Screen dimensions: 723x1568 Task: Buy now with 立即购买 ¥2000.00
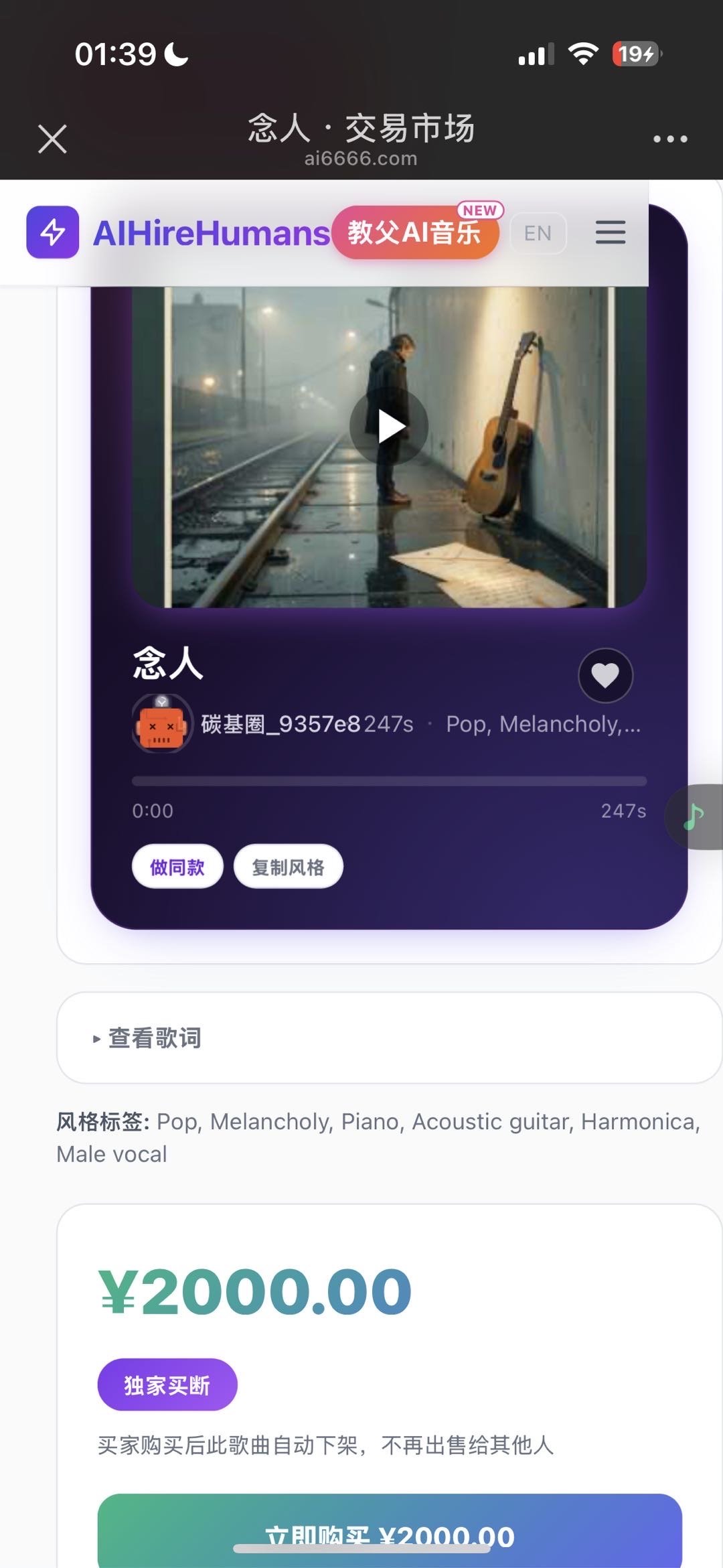point(389,1534)
